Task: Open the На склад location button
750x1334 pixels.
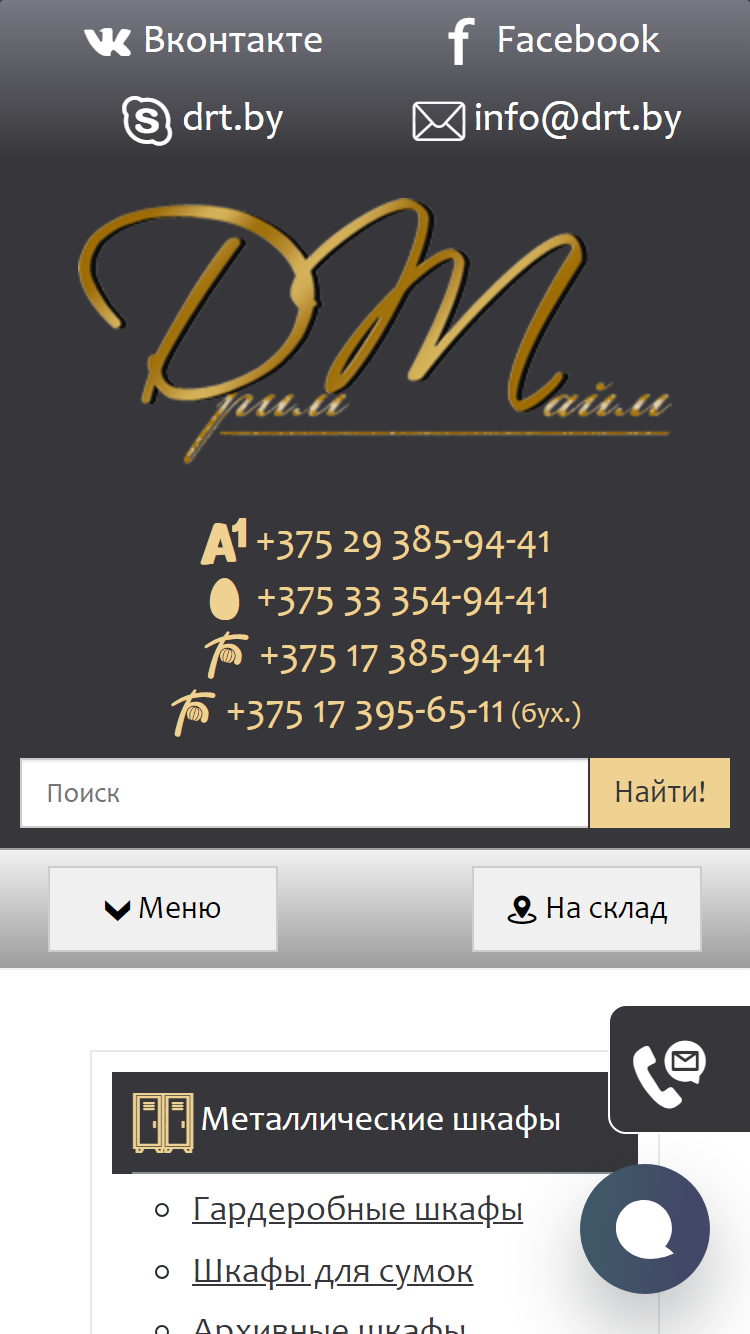Action: pyautogui.click(x=587, y=909)
